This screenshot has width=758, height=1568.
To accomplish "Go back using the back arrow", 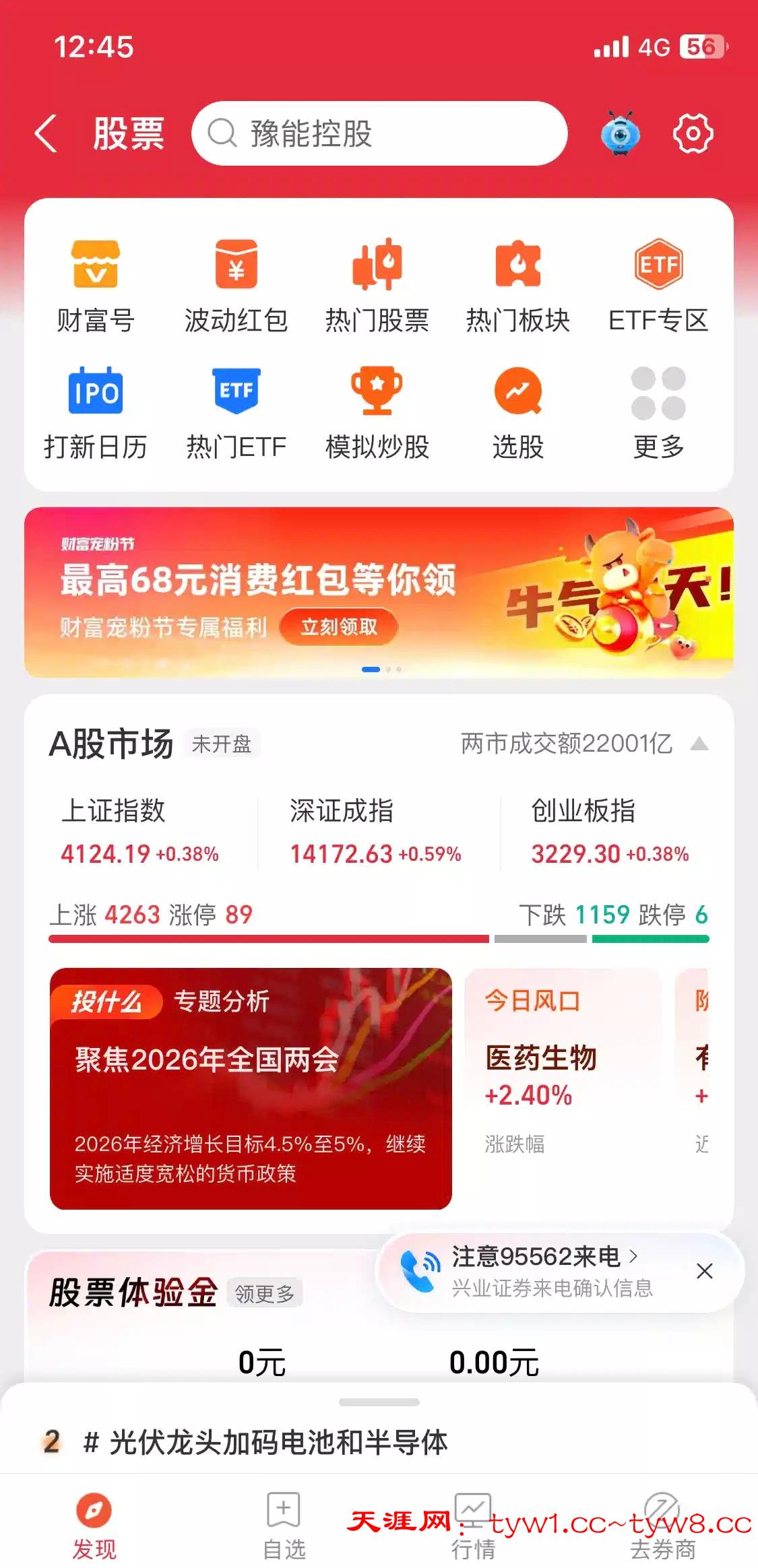I will coord(46,133).
